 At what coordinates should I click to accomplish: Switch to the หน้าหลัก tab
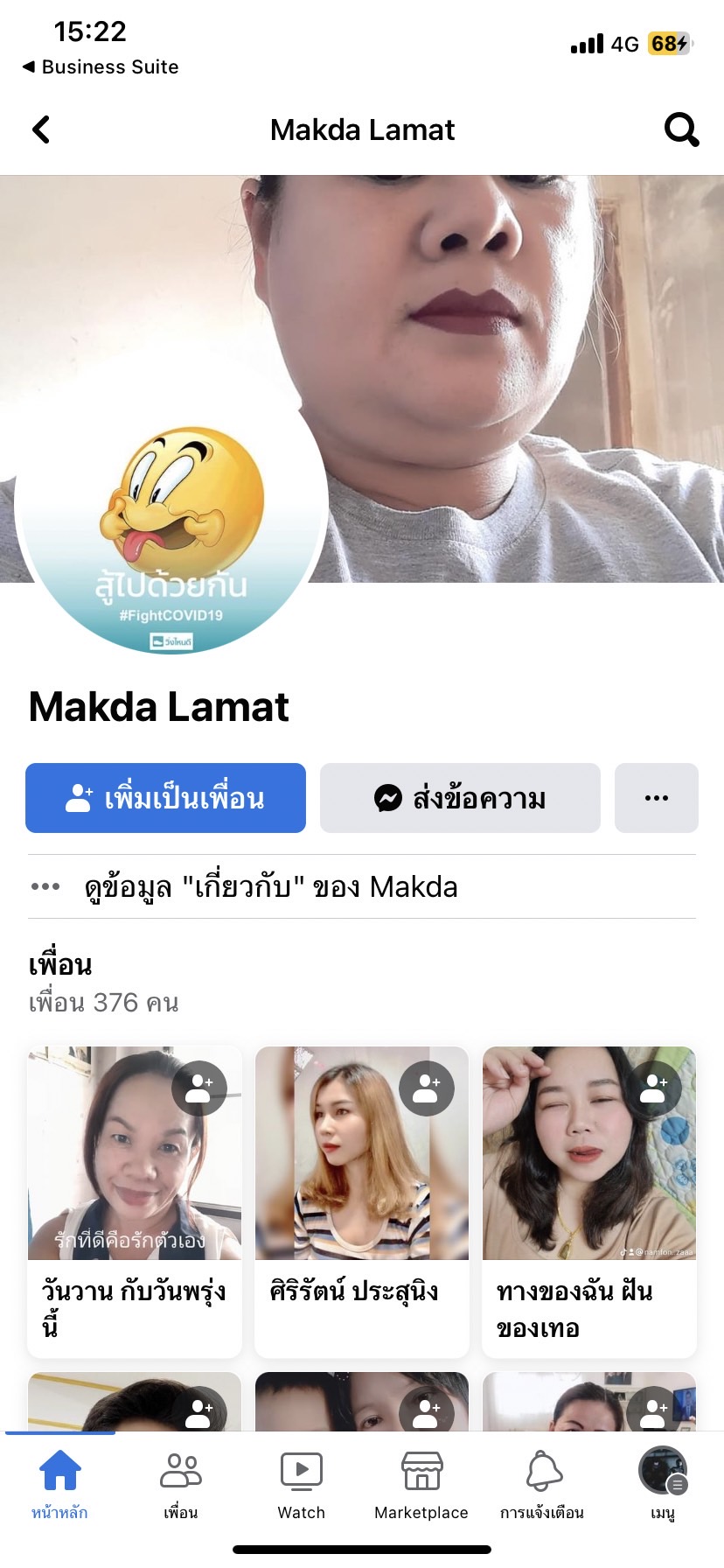[x=59, y=1482]
